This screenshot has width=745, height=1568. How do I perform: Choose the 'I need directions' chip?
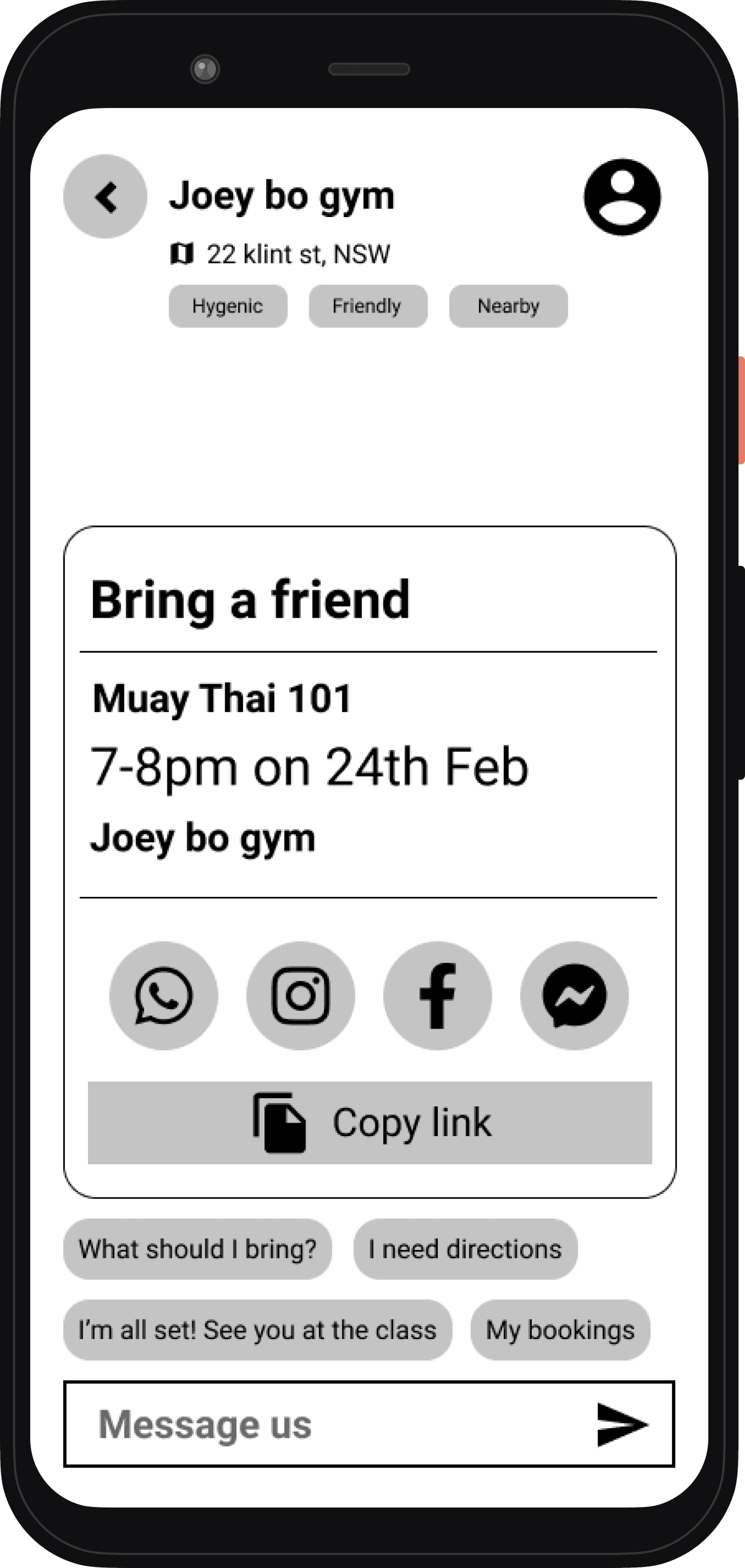point(465,1249)
